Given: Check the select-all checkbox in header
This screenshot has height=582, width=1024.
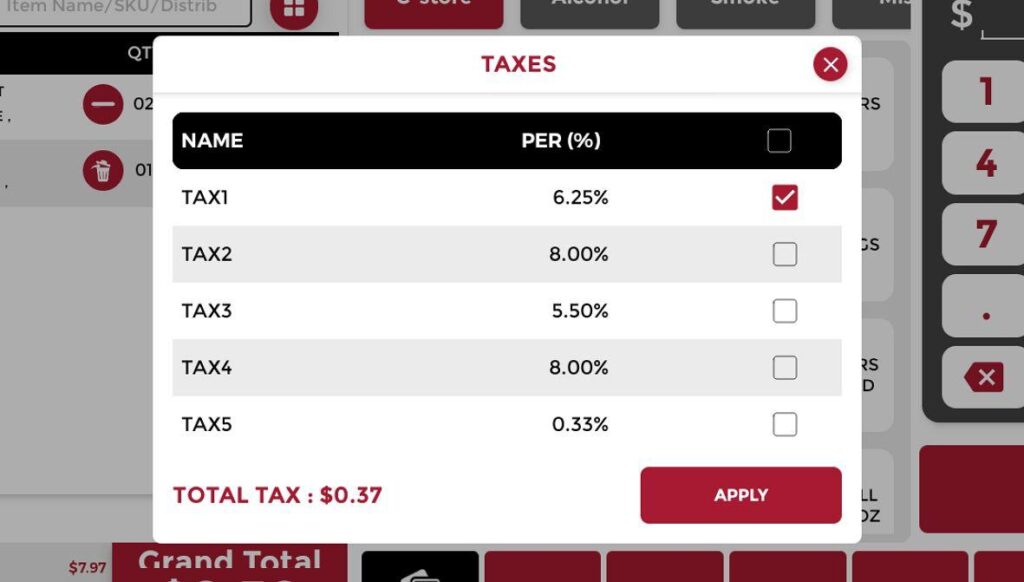Looking at the screenshot, I should 779,141.
